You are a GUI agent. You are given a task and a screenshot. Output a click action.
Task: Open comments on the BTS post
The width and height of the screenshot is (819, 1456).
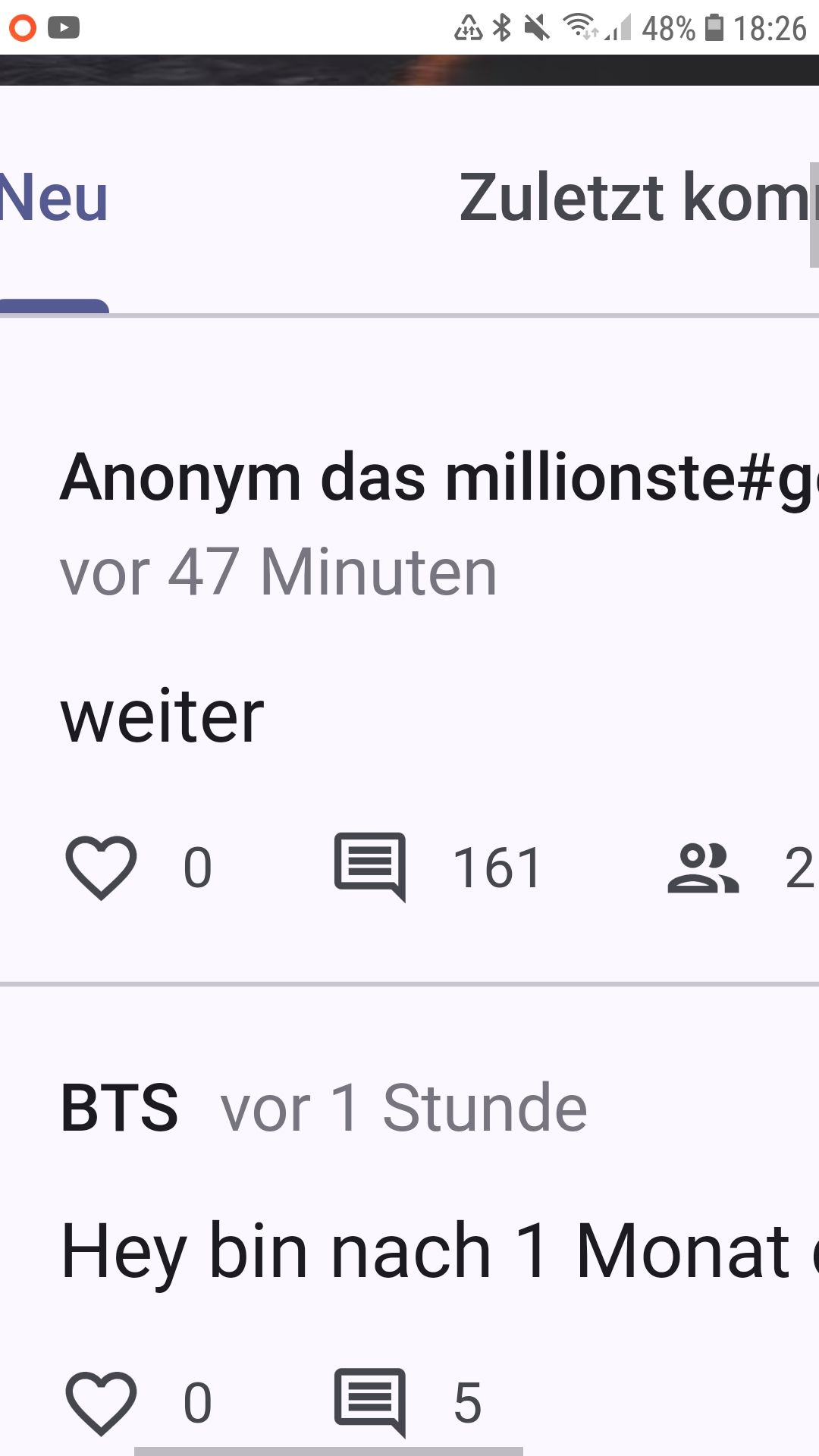point(370,1403)
